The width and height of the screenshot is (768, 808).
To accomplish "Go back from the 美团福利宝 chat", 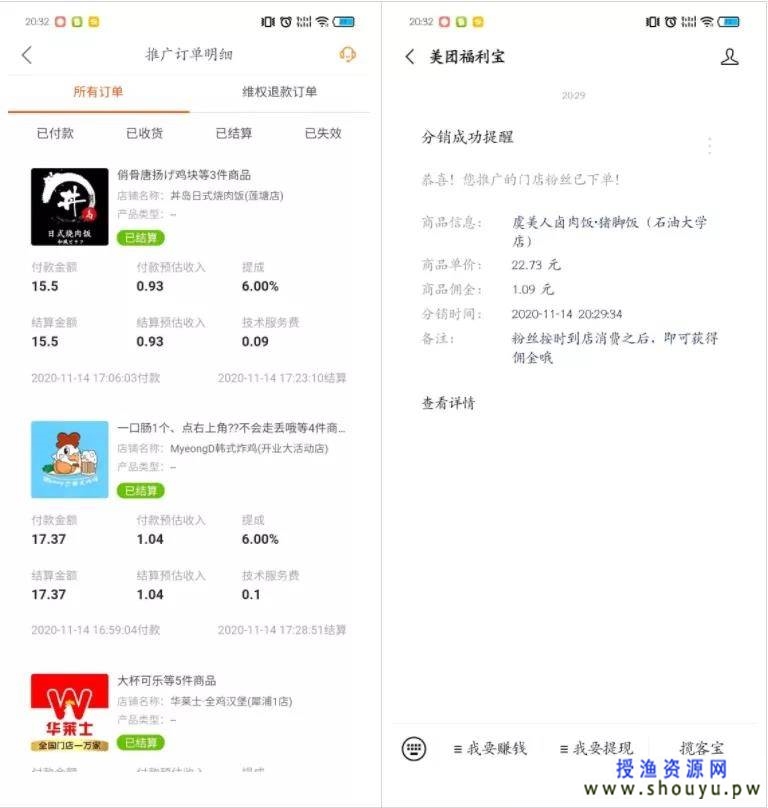I will click(x=410, y=57).
